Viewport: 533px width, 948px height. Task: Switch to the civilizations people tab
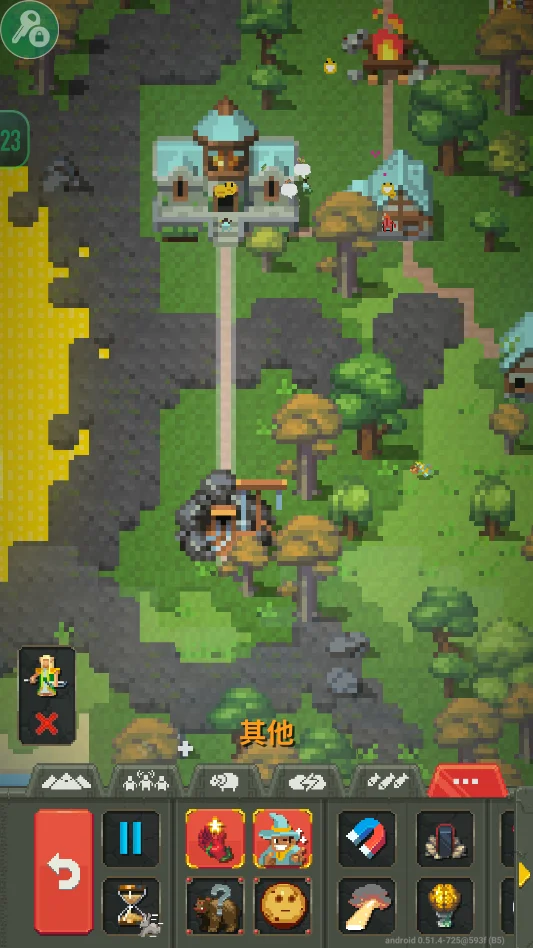[x=145, y=782]
